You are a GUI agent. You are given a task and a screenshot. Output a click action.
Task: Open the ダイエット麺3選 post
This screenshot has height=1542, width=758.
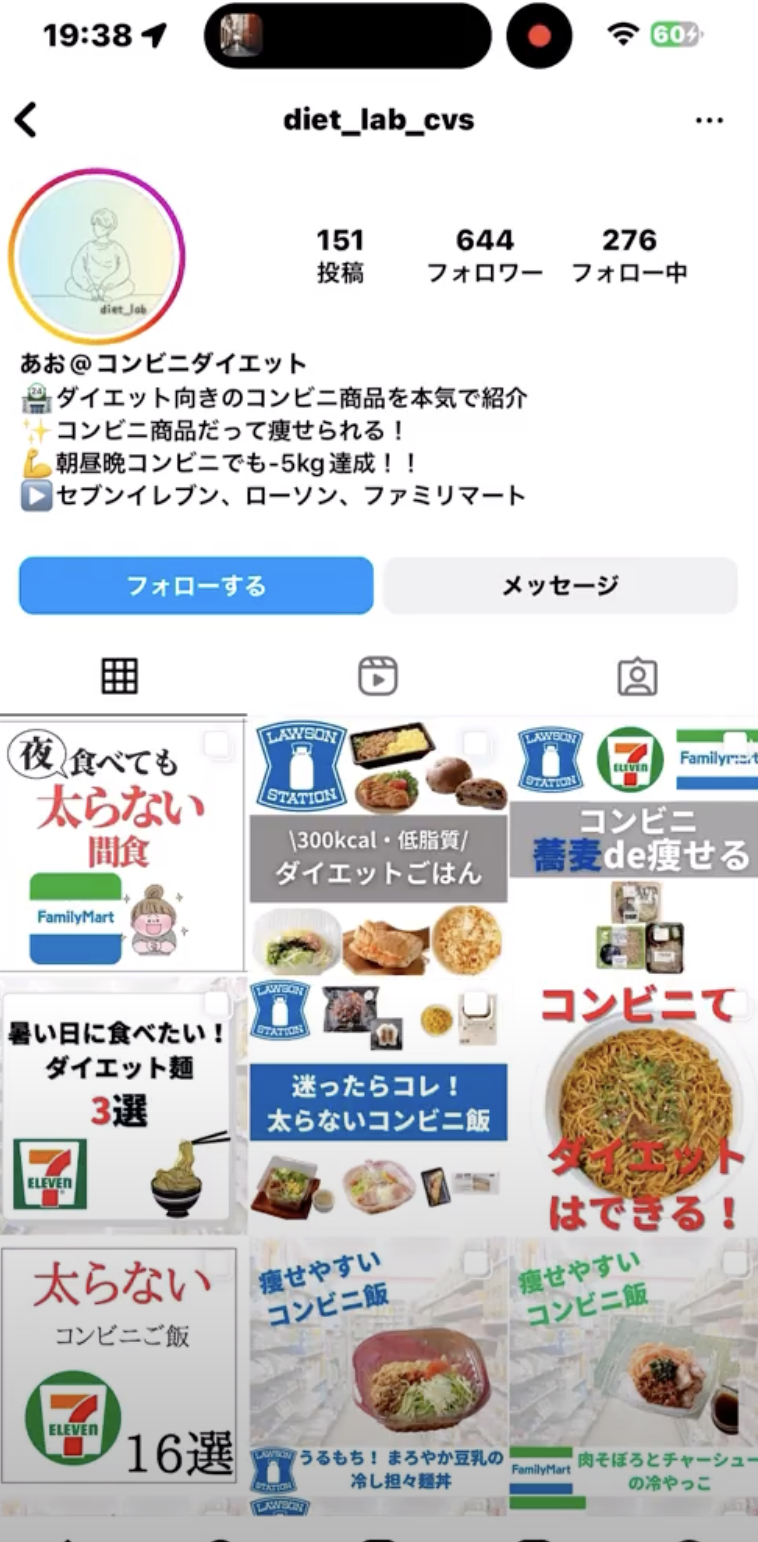click(122, 1105)
